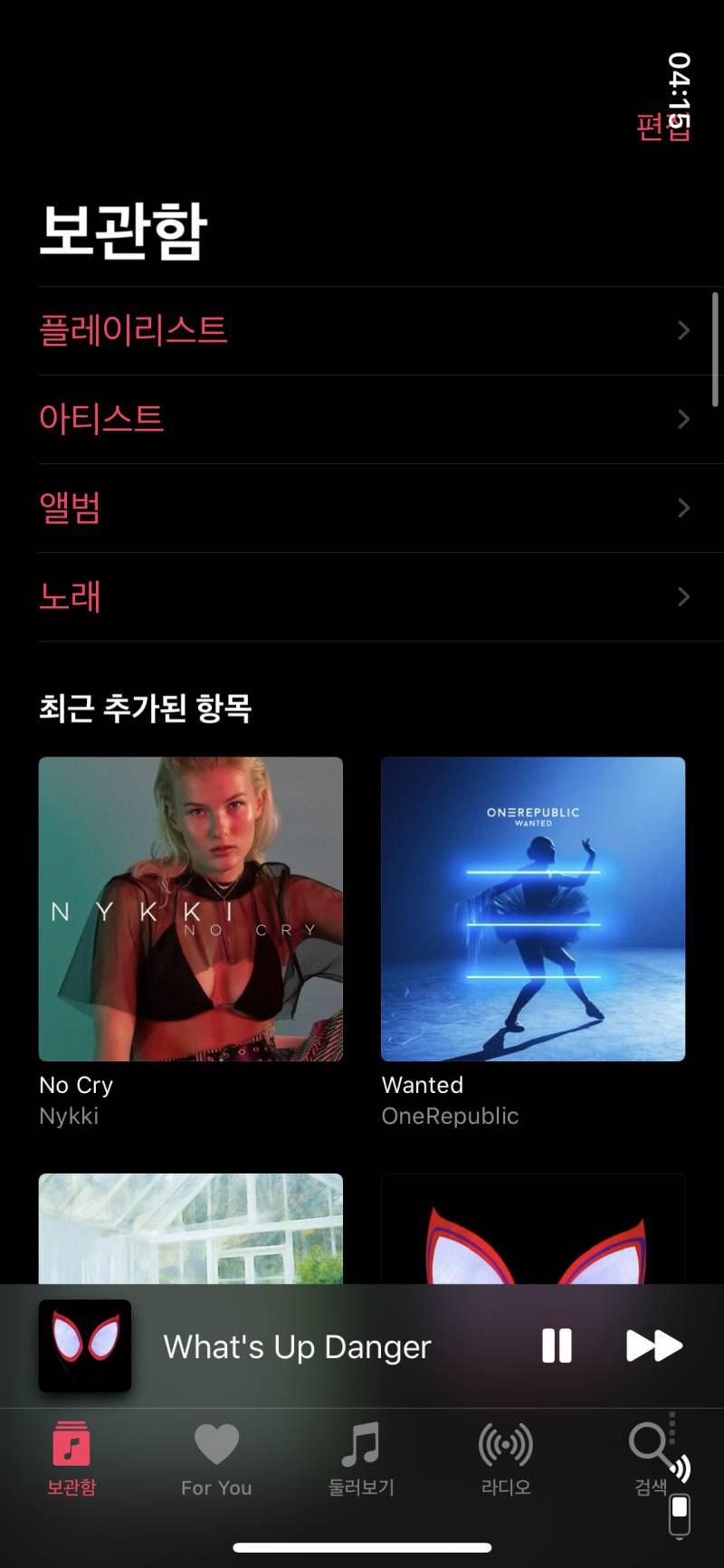The height and width of the screenshot is (1568, 724).
Task: Open the 플레이리스트 (Playlists) section
Action: (134, 330)
